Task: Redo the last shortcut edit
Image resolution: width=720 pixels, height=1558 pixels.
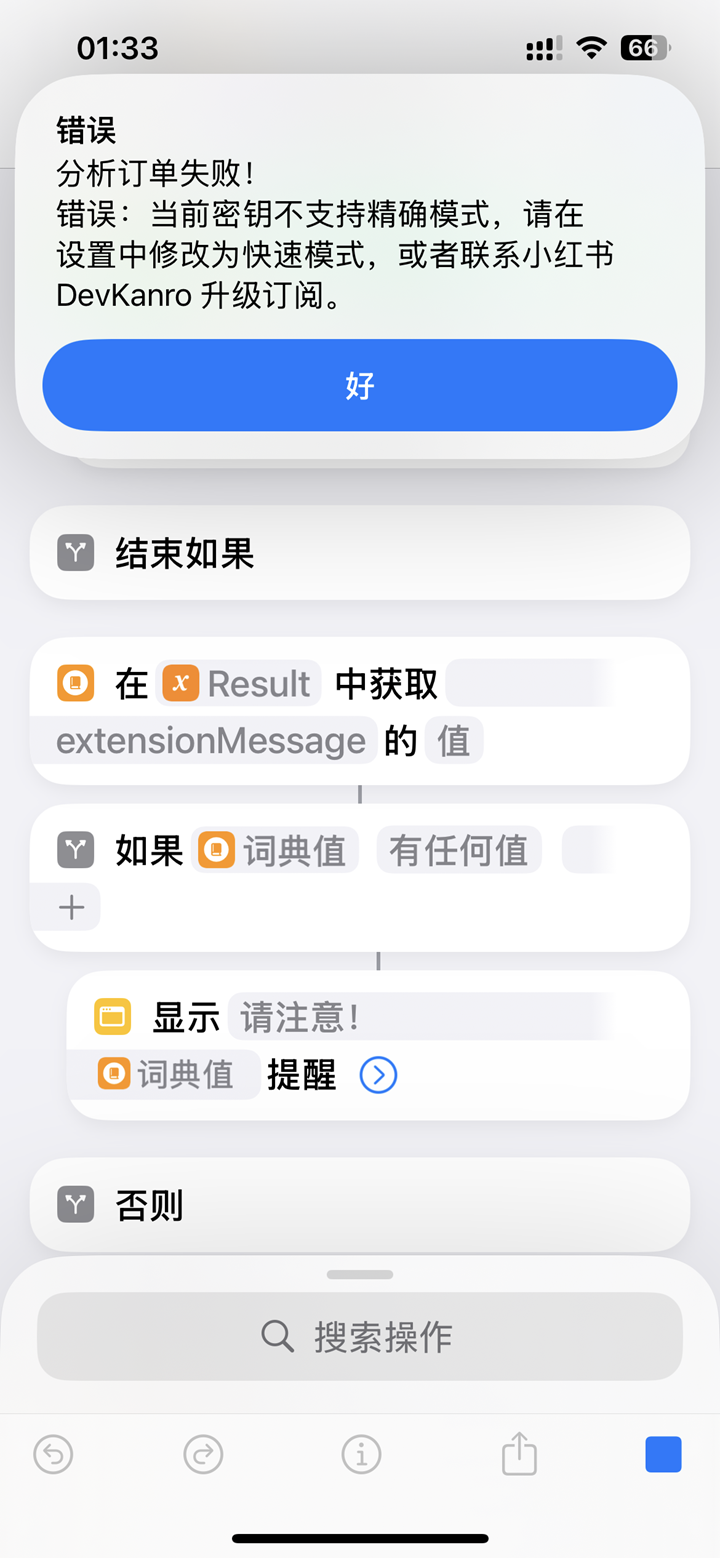Action: click(203, 1454)
